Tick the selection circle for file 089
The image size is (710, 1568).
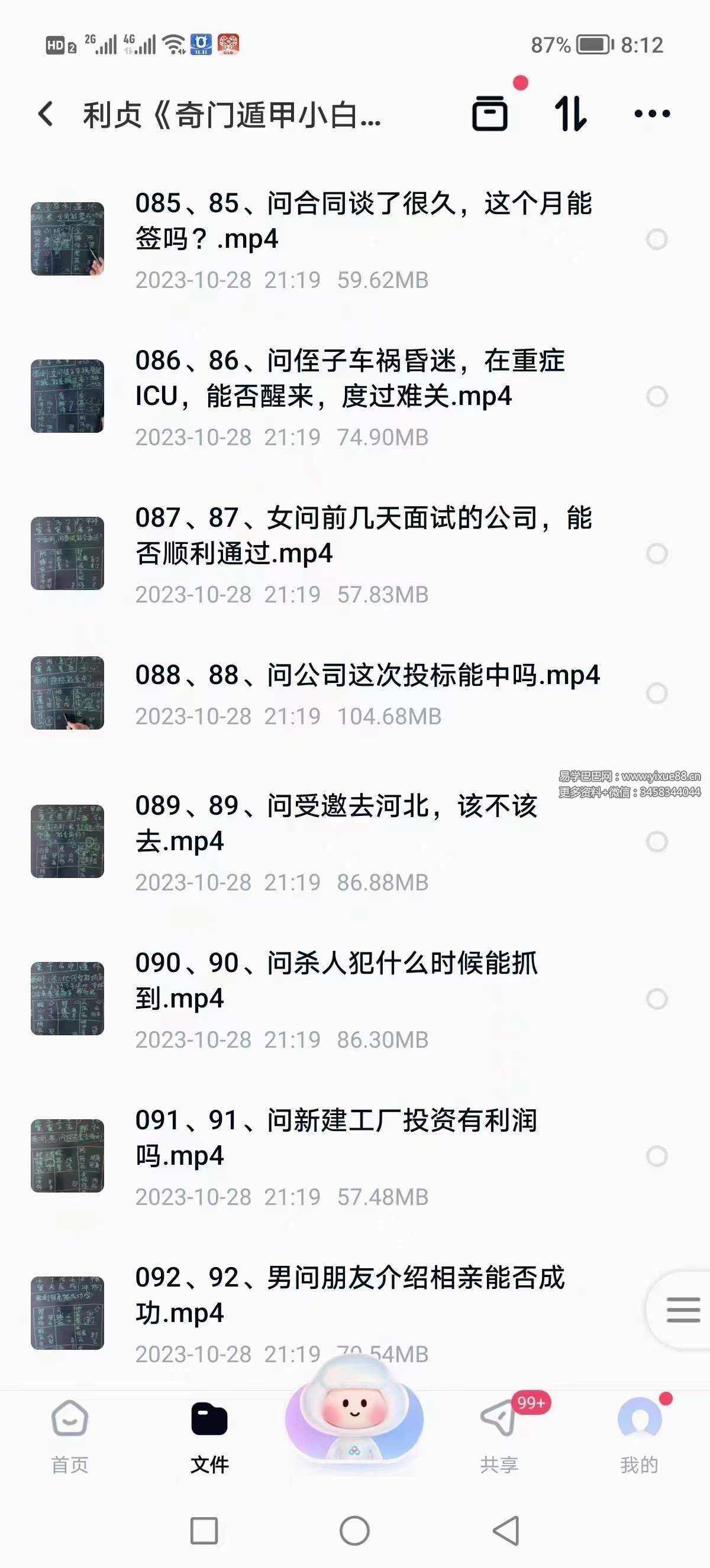(656, 842)
